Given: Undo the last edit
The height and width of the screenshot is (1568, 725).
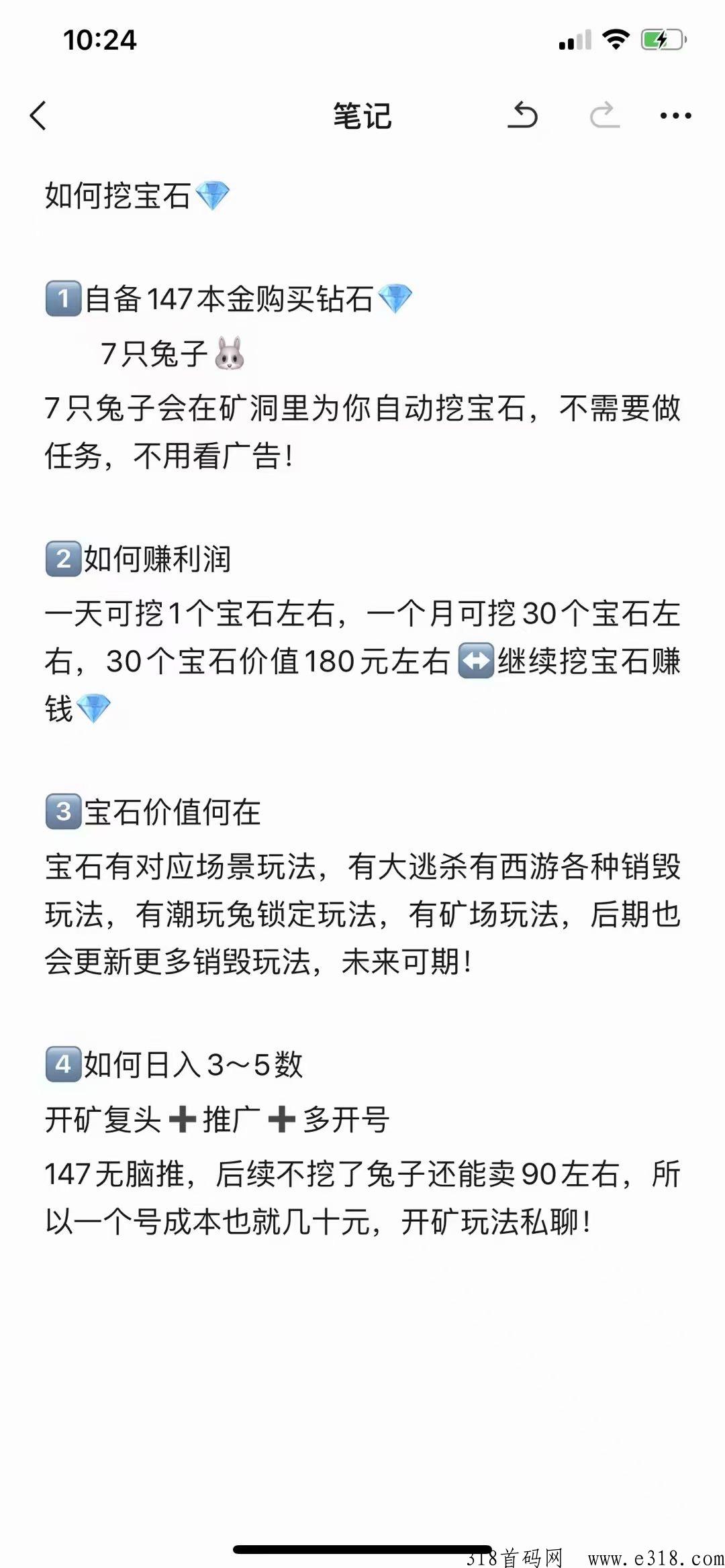Looking at the screenshot, I should tap(522, 115).
